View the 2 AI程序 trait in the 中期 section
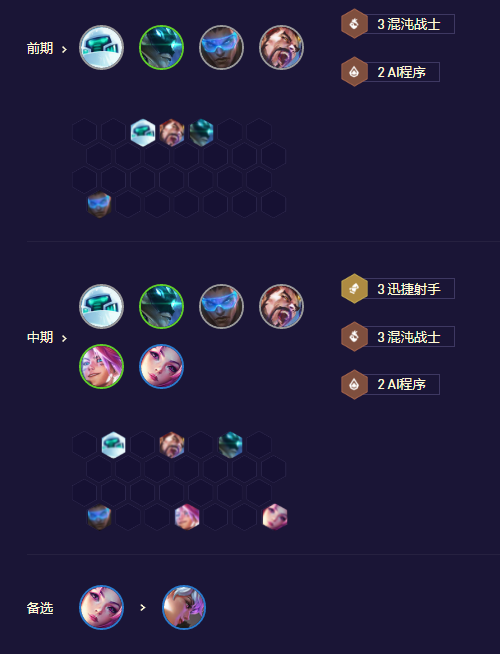The height and width of the screenshot is (654, 500). 390,385
